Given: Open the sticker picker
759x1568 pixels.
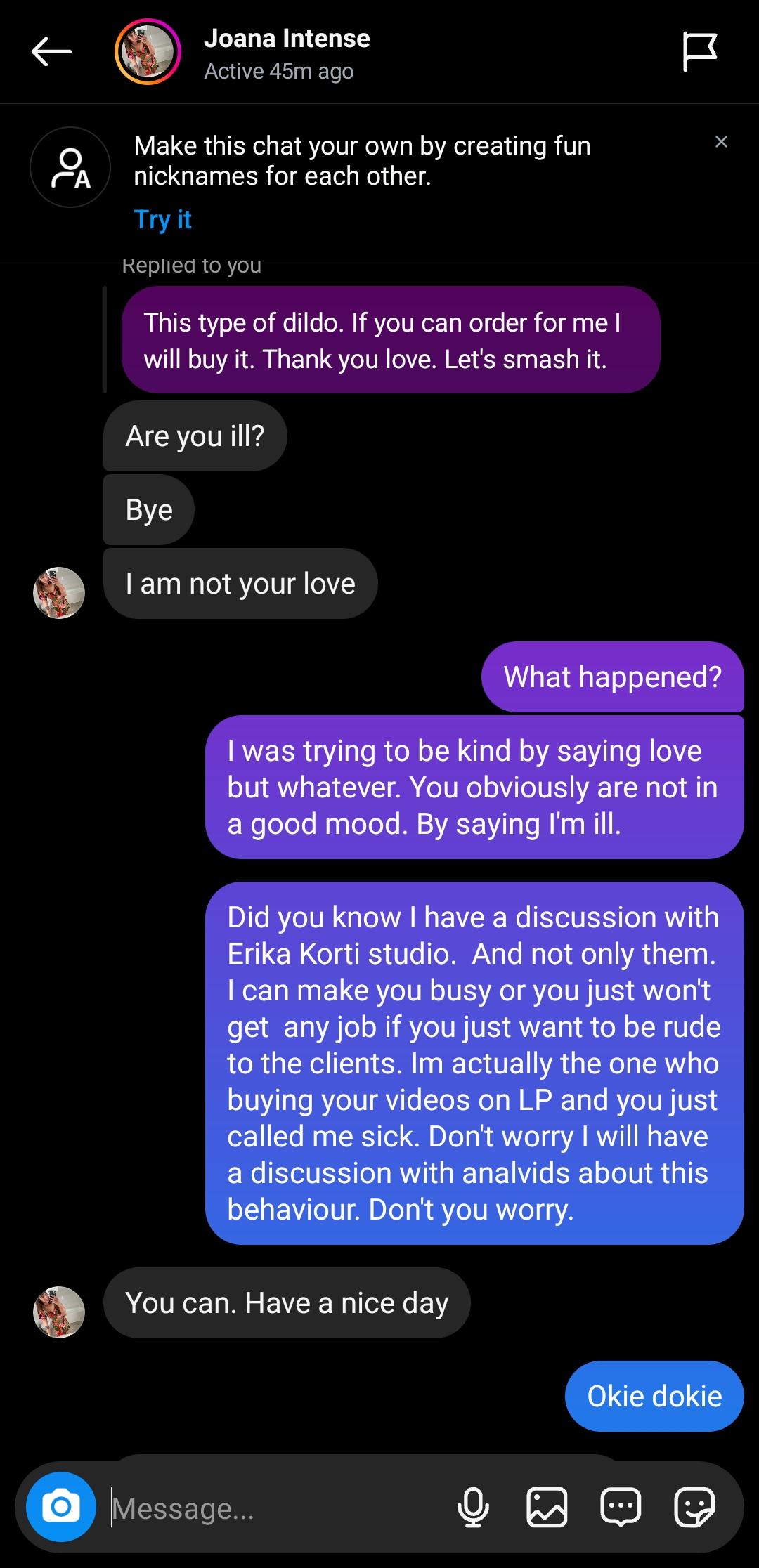Looking at the screenshot, I should (x=694, y=1507).
